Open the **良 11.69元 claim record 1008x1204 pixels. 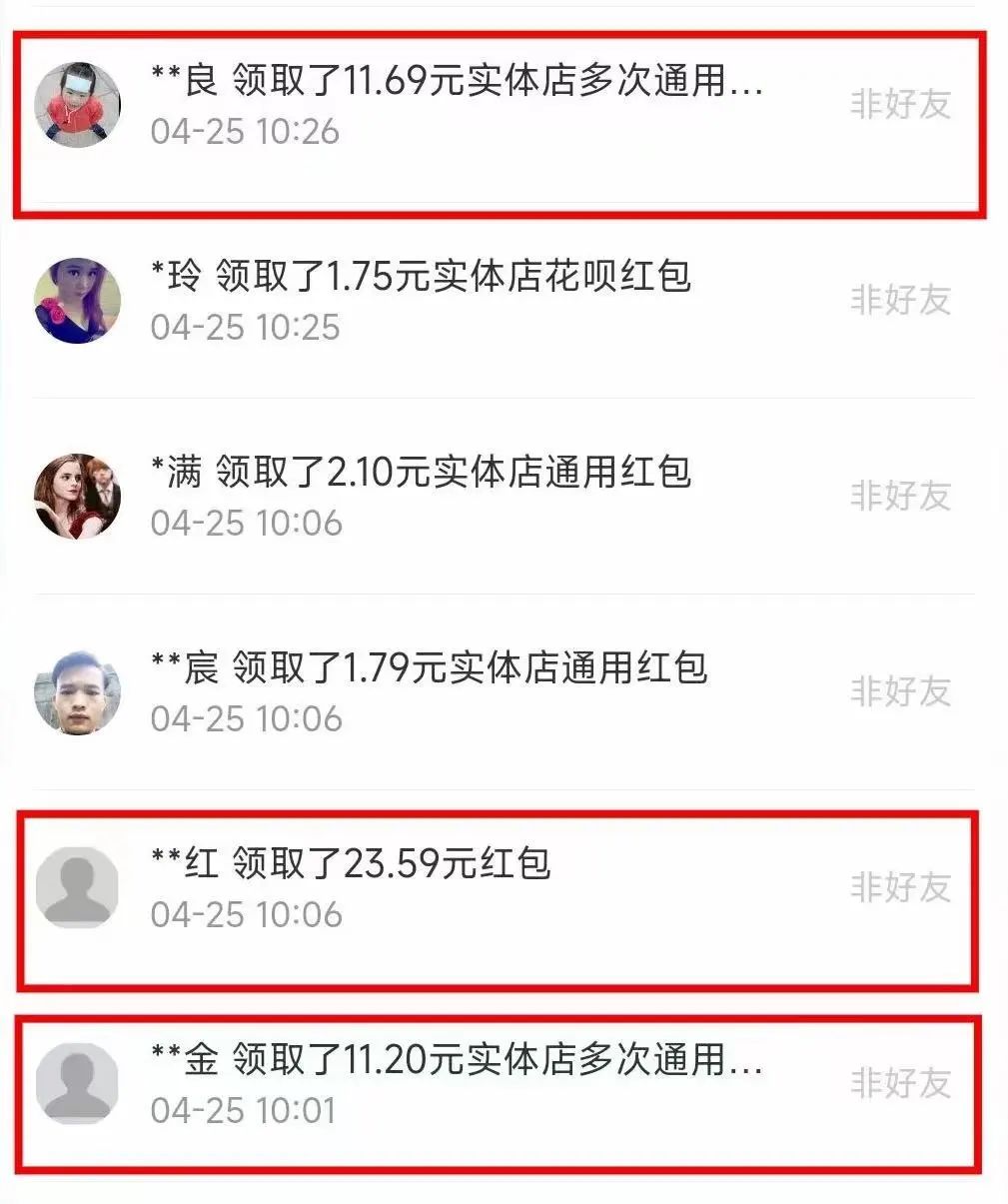tap(457, 82)
